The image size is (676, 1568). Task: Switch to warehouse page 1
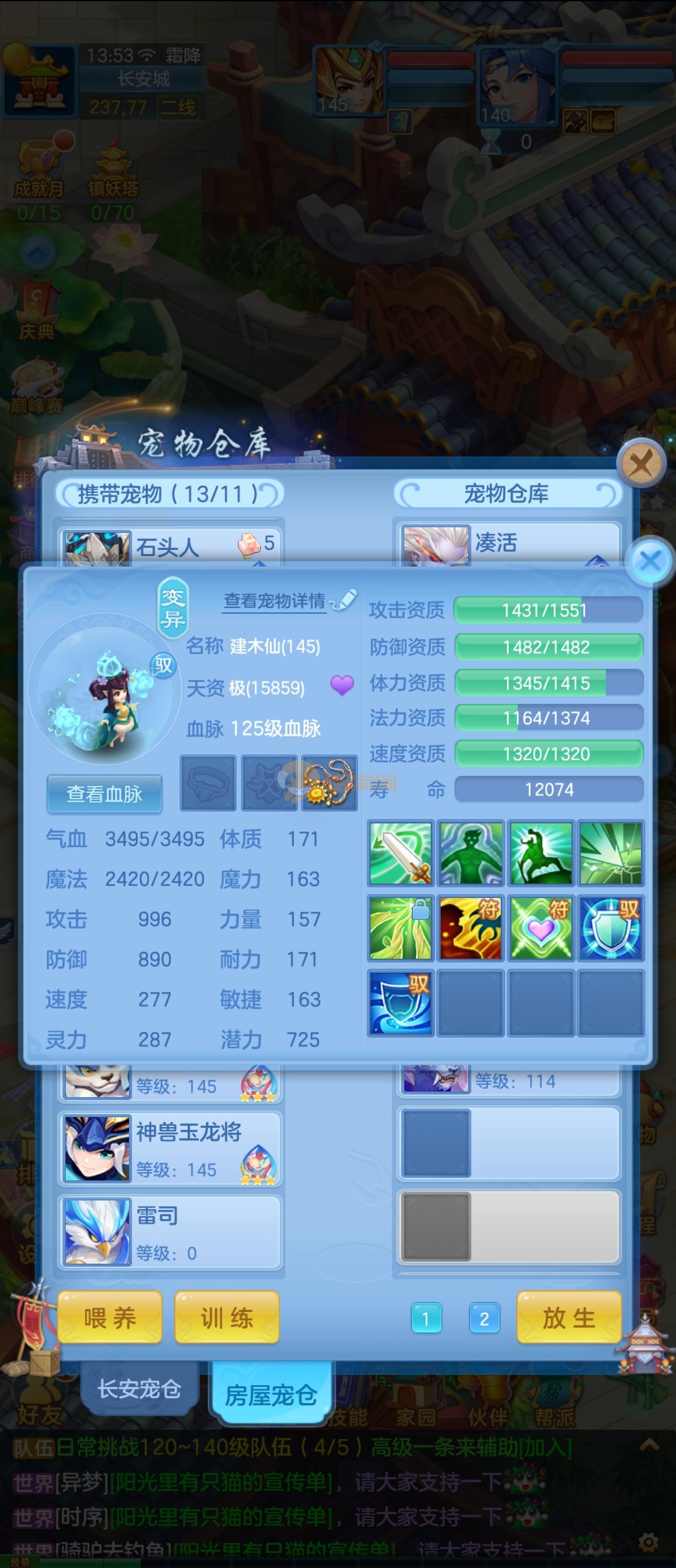coord(426,1318)
